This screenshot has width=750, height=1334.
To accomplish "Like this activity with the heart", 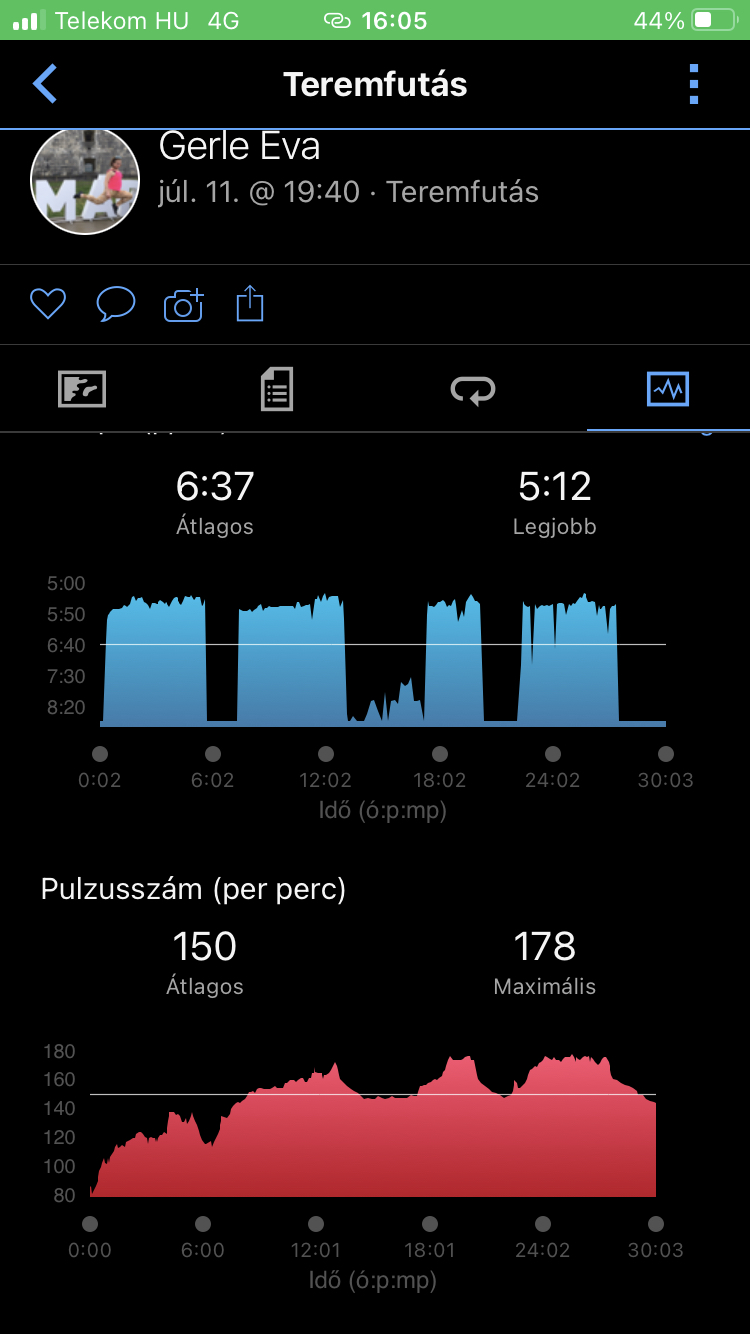I will pyautogui.click(x=48, y=304).
